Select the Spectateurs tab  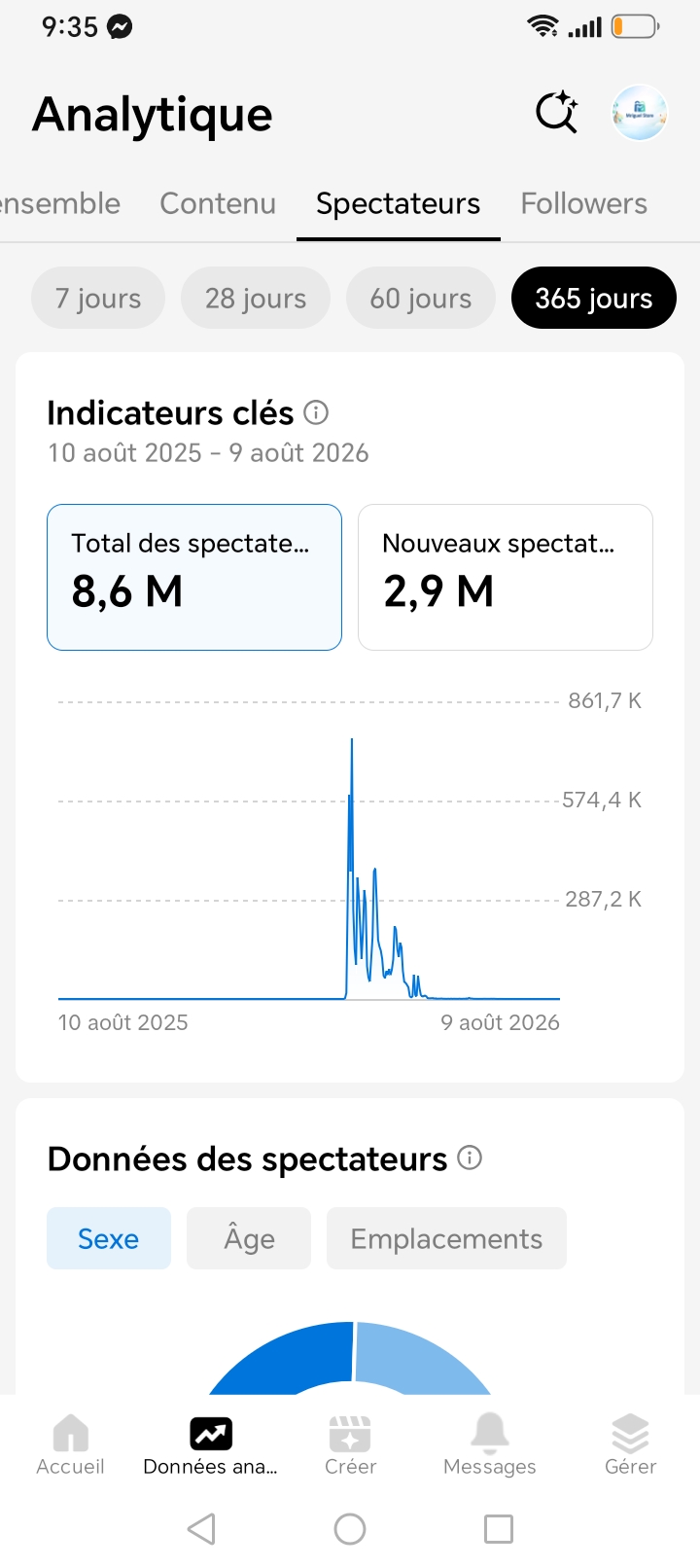tap(398, 203)
